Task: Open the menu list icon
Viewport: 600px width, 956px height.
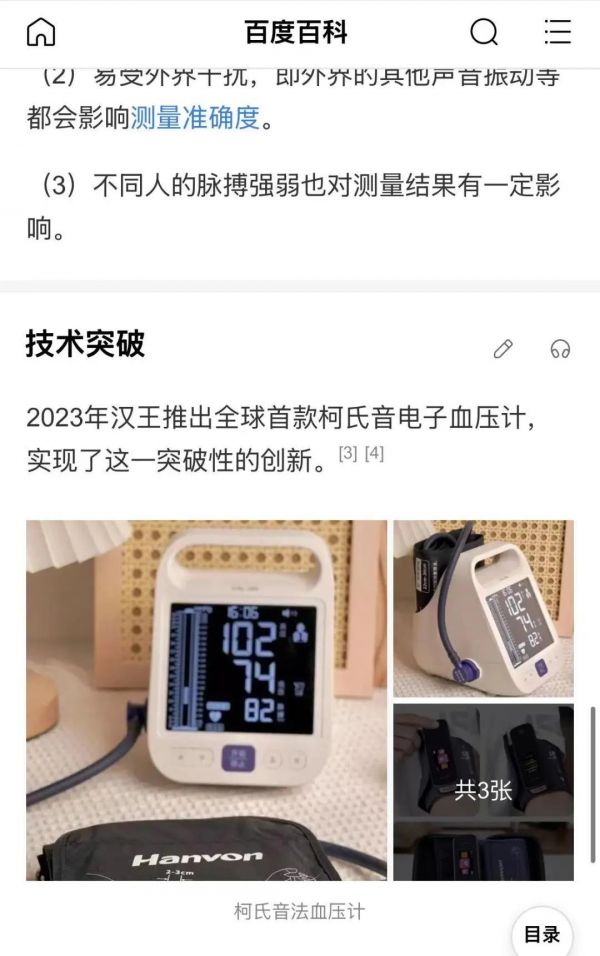Action: click(x=557, y=32)
